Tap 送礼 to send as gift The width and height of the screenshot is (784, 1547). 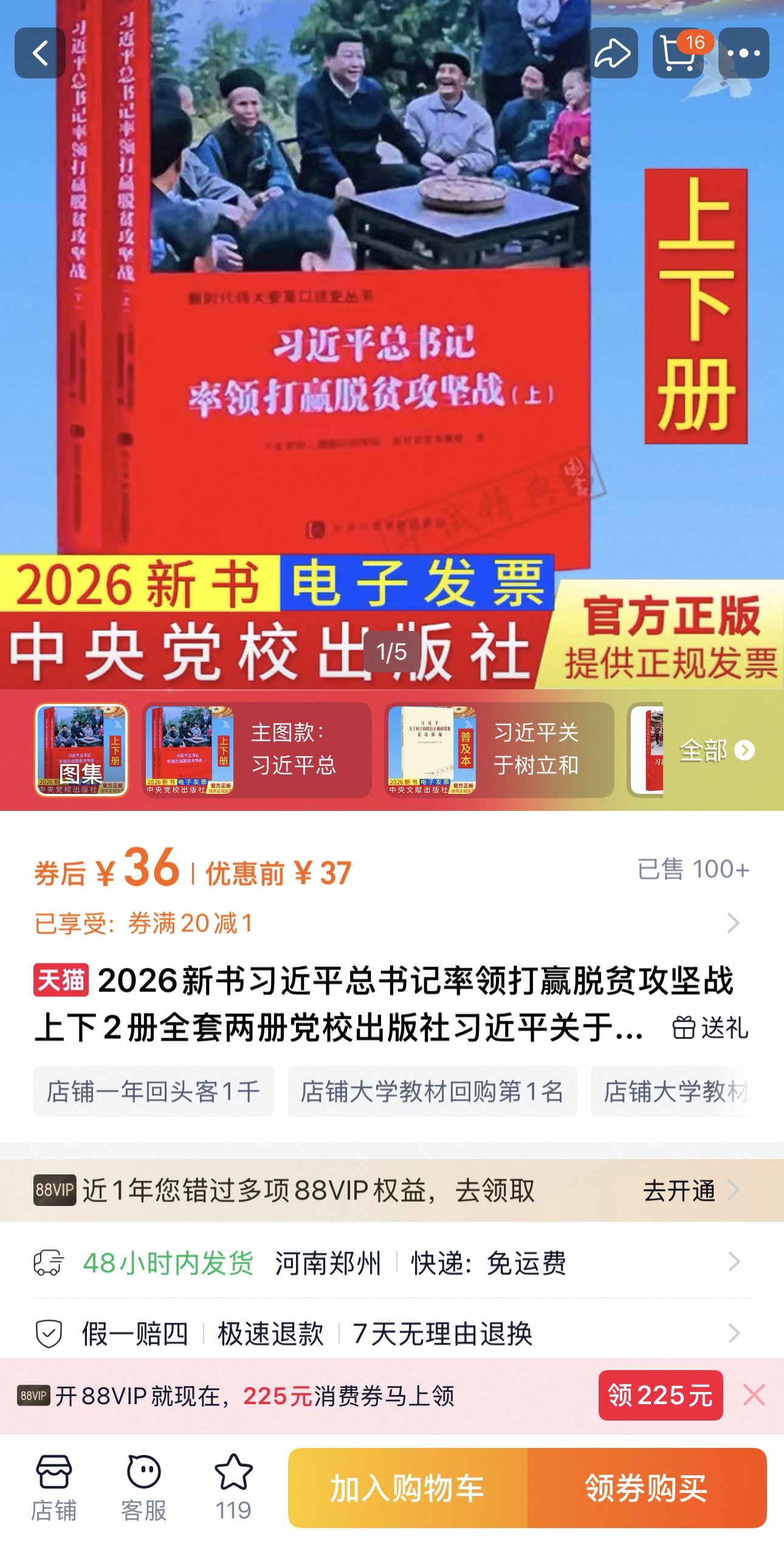click(710, 1028)
